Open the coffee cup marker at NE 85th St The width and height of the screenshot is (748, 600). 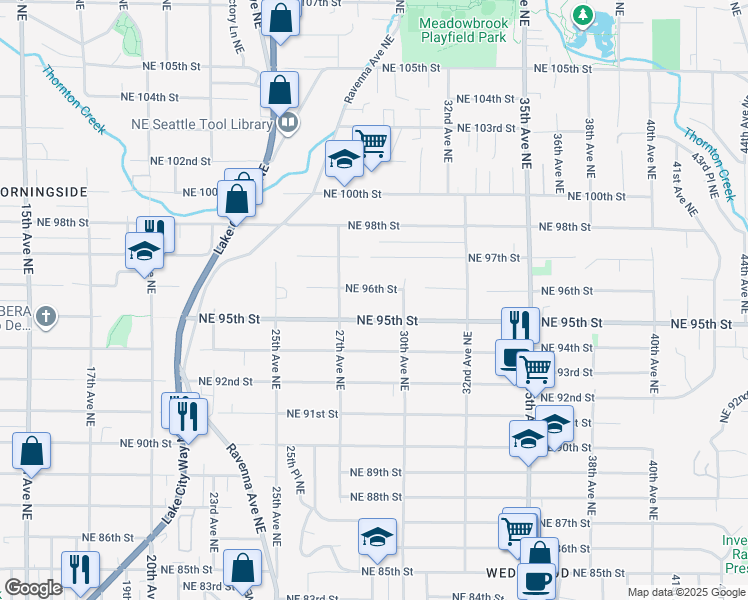coord(537,582)
